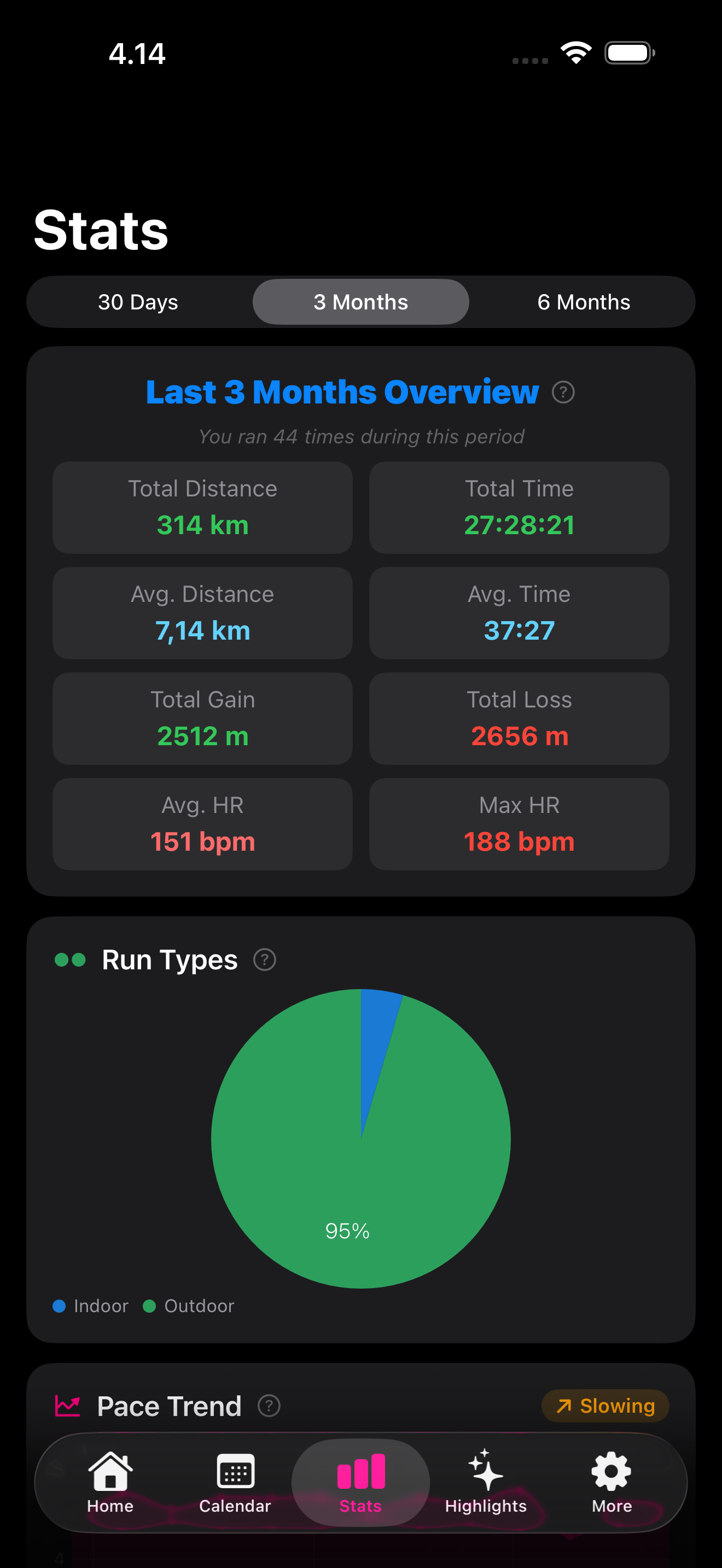Open the Last 3 Months Overview help tooltip
Viewport: 722px width, 1568px height.
coord(563,392)
